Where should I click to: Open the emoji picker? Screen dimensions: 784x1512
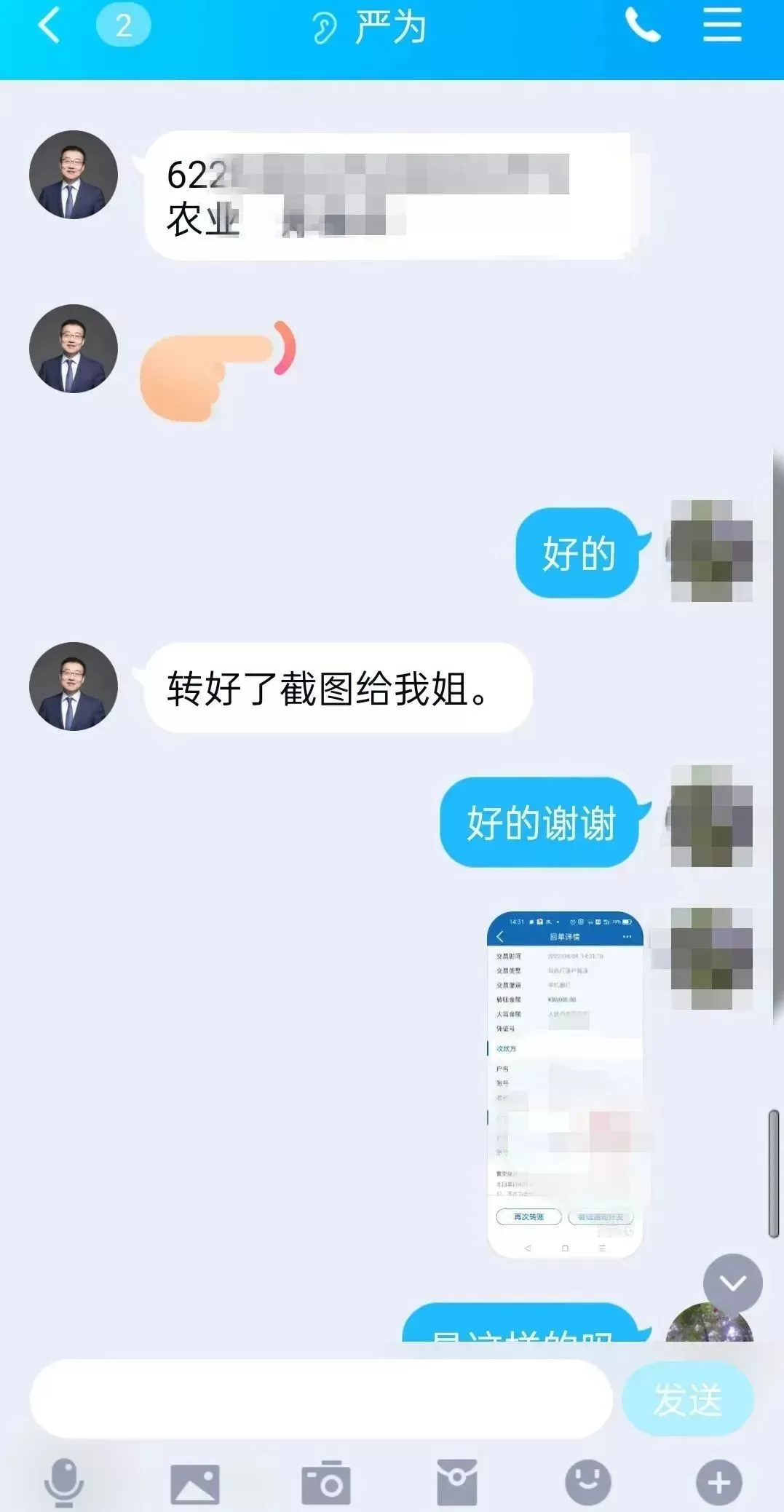[x=587, y=1482]
